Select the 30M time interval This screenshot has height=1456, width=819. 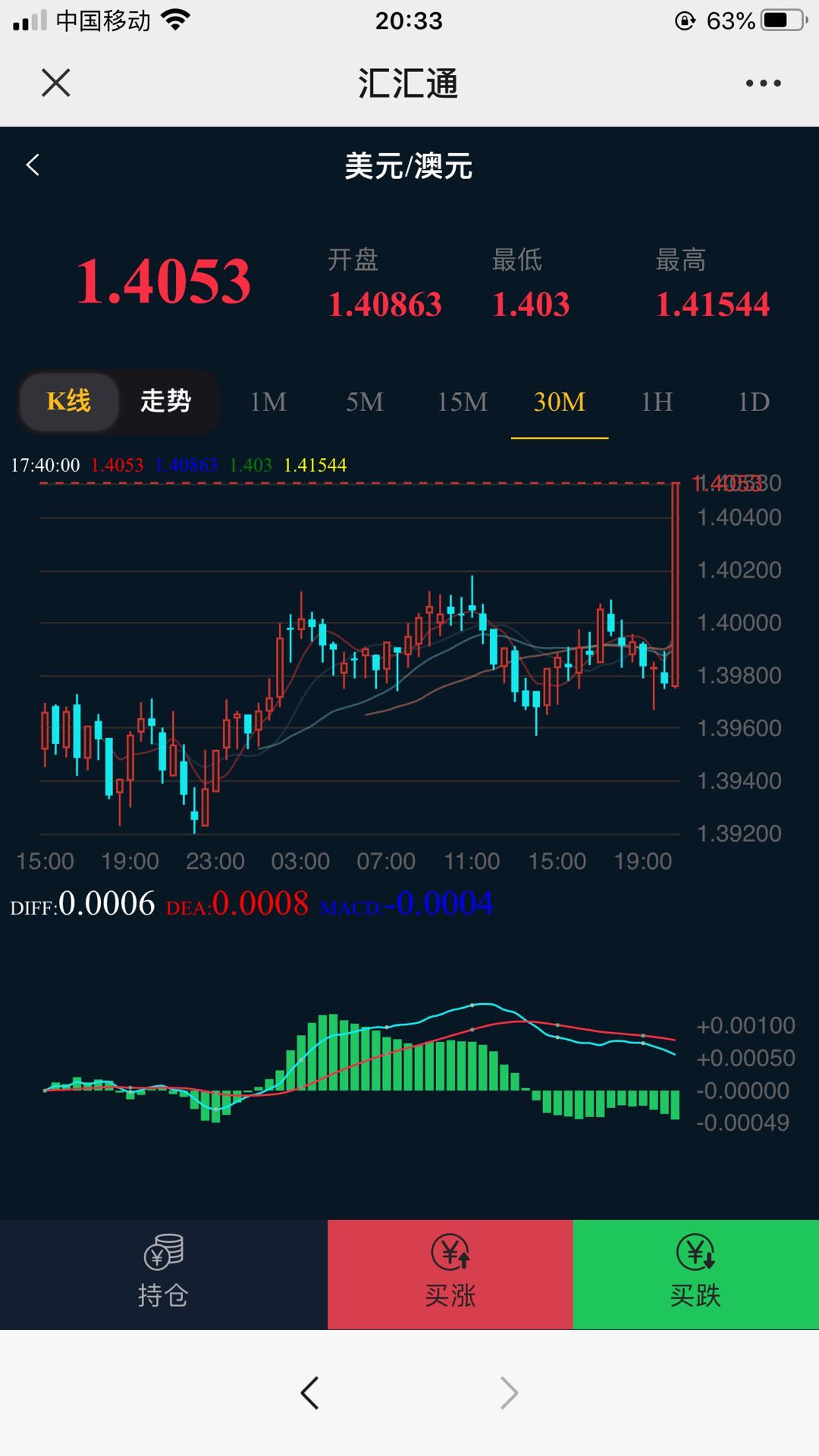click(560, 402)
